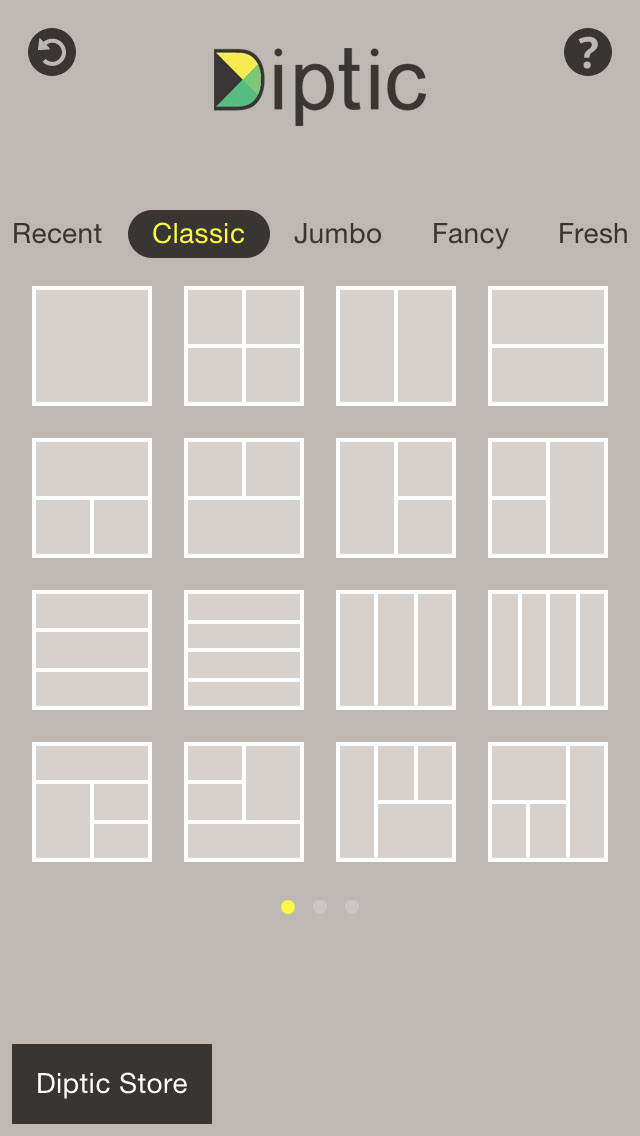640x1136 pixels.
Task: Tap the undo arrow icon
Action: pyautogui.click(x=52, y=52)
